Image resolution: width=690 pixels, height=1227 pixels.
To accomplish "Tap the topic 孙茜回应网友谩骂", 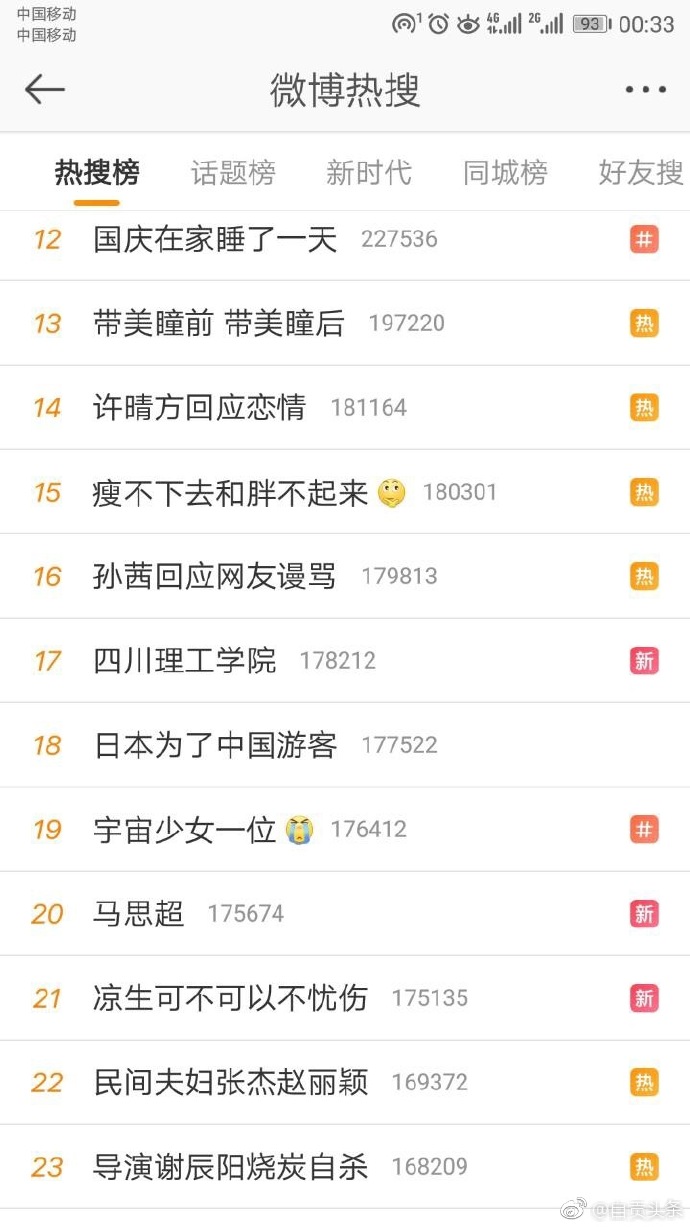I will click(214, 577).
